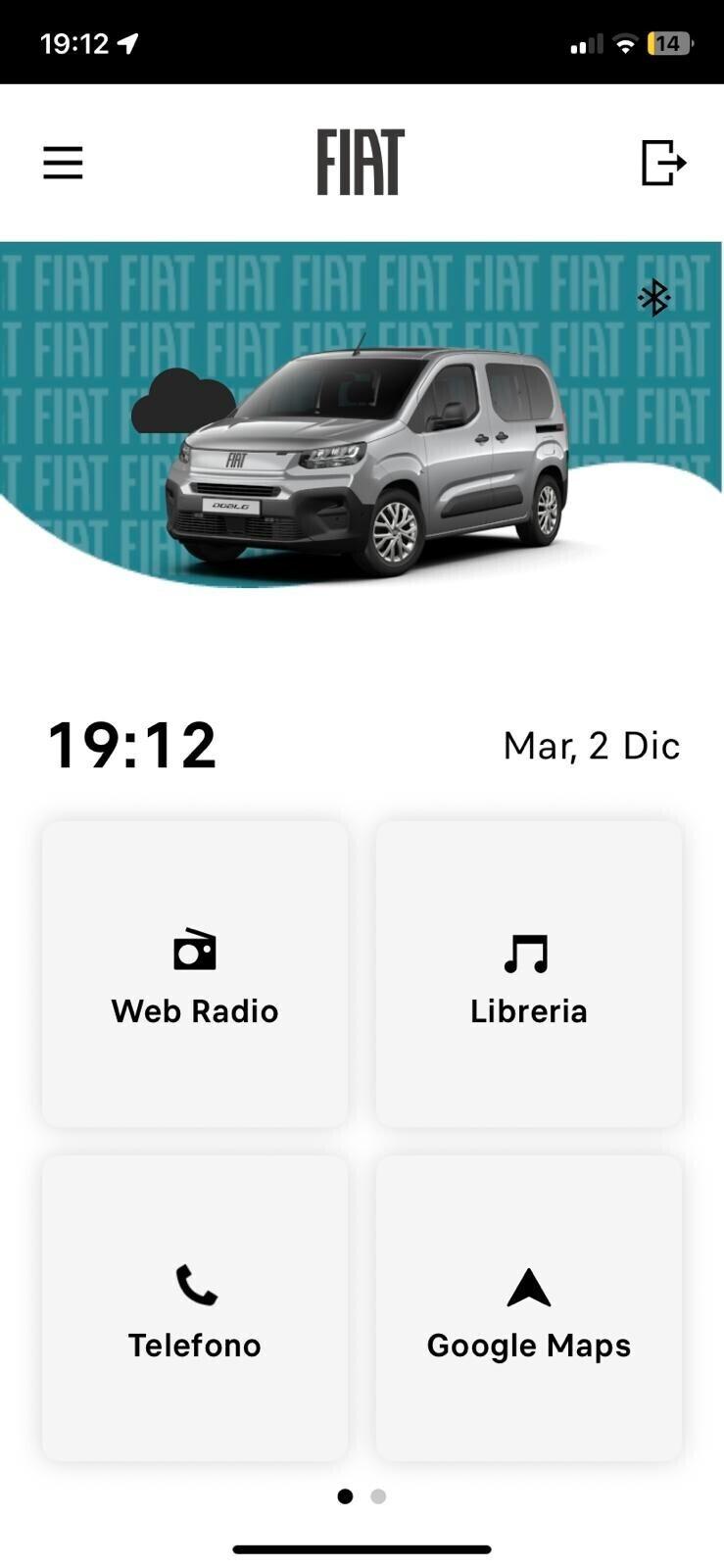Tap the music note icon in Libreria tile
This screenshot has width=724, height=1568.
point(528,947)
